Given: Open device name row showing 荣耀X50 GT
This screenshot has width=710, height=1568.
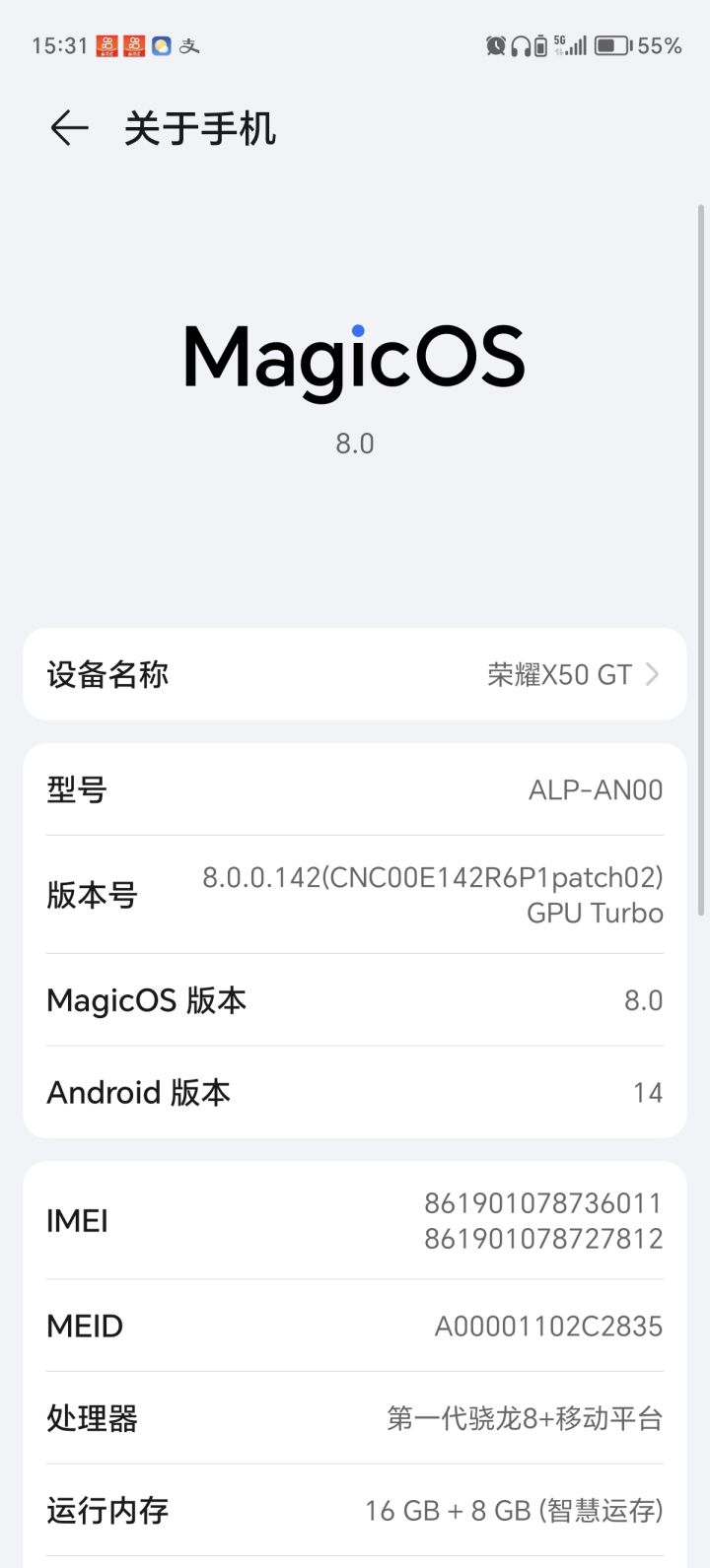Looking at the screenshot, I should (355, 674).
